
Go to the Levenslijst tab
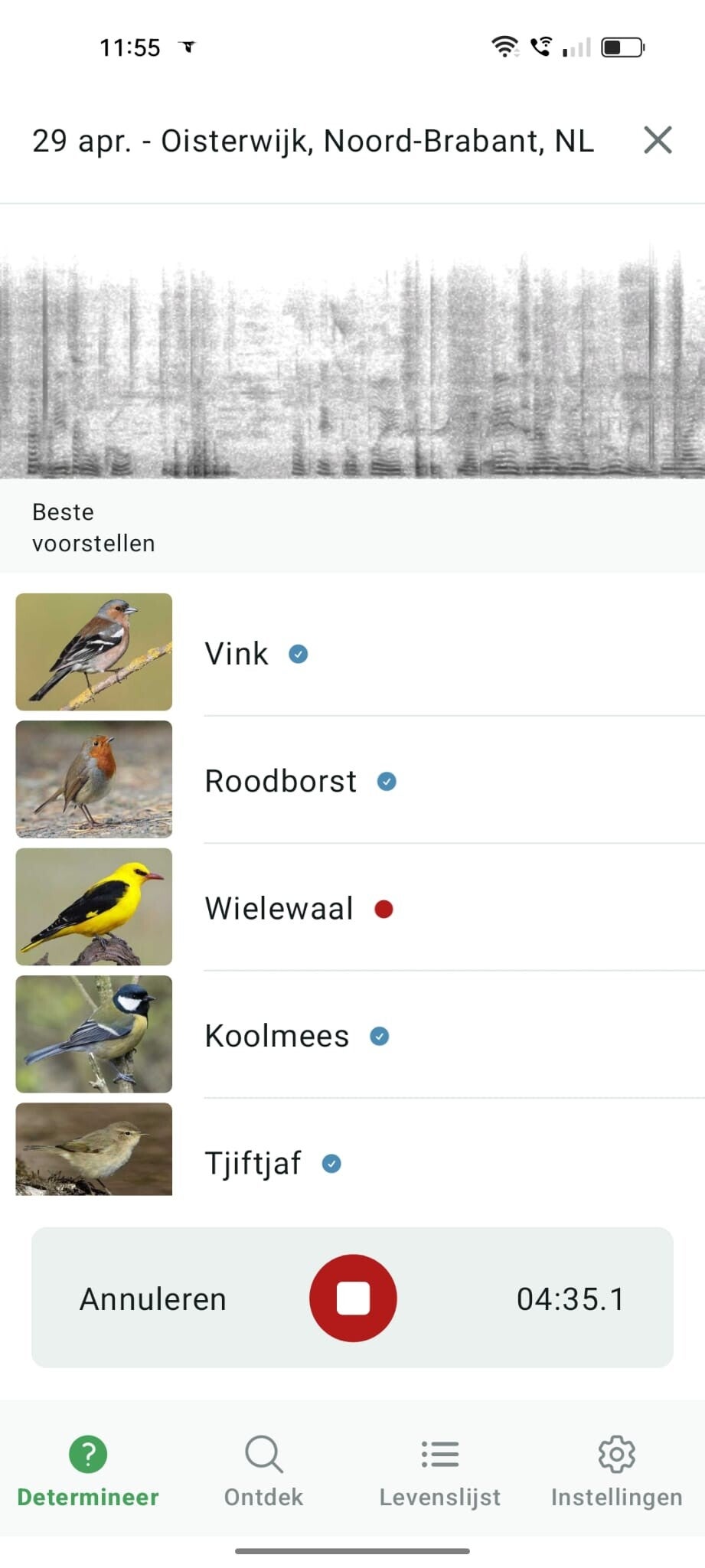click(440, 1471)
